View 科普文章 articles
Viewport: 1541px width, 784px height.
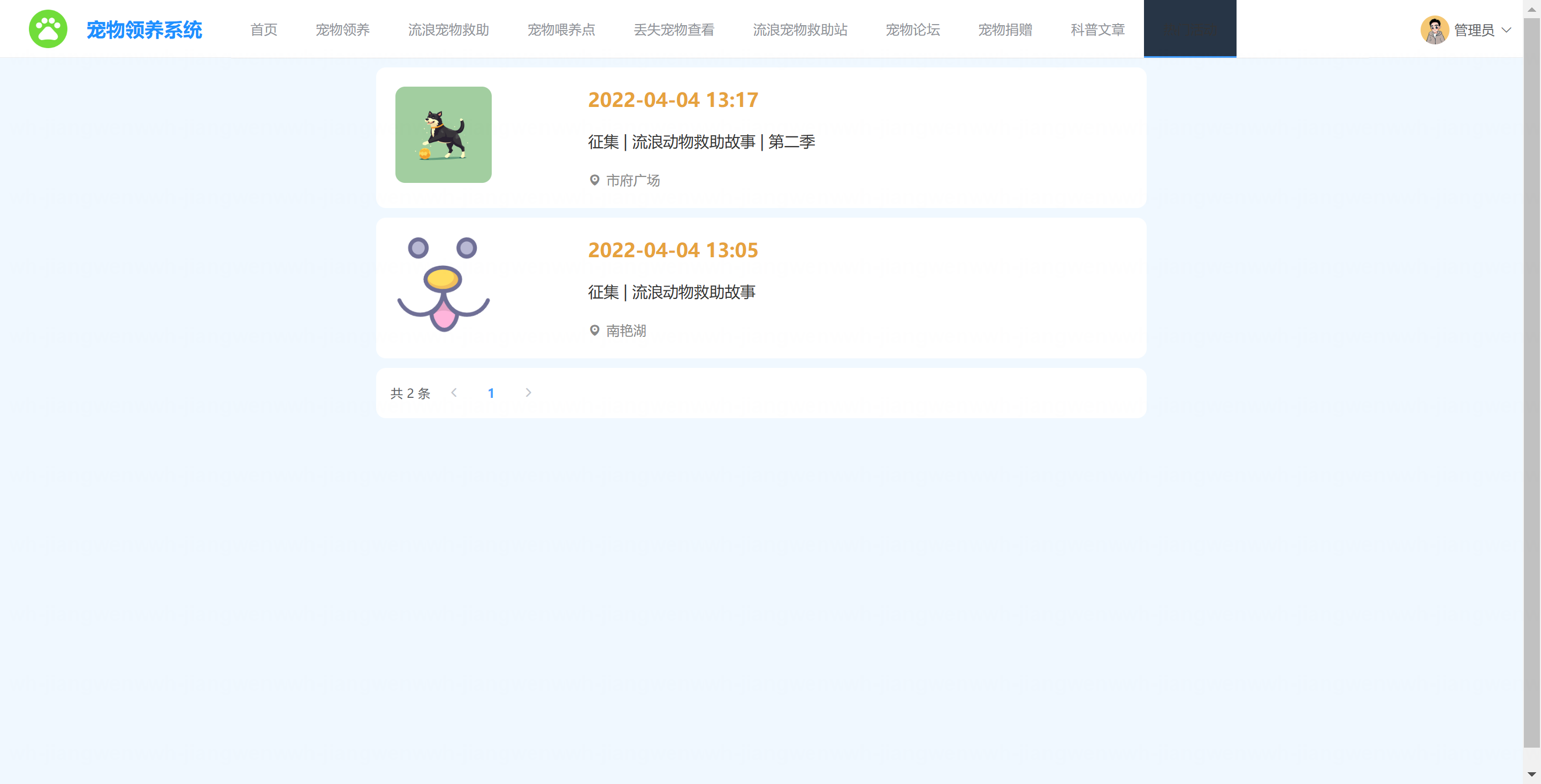click(1097, 29)
